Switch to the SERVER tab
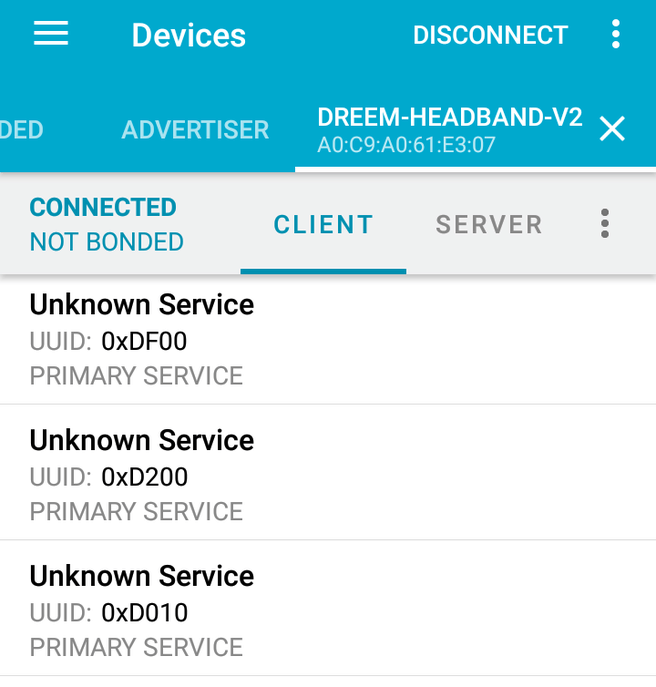Image resolution: width=656 pixels, height=687 pixels. point(489,225)
